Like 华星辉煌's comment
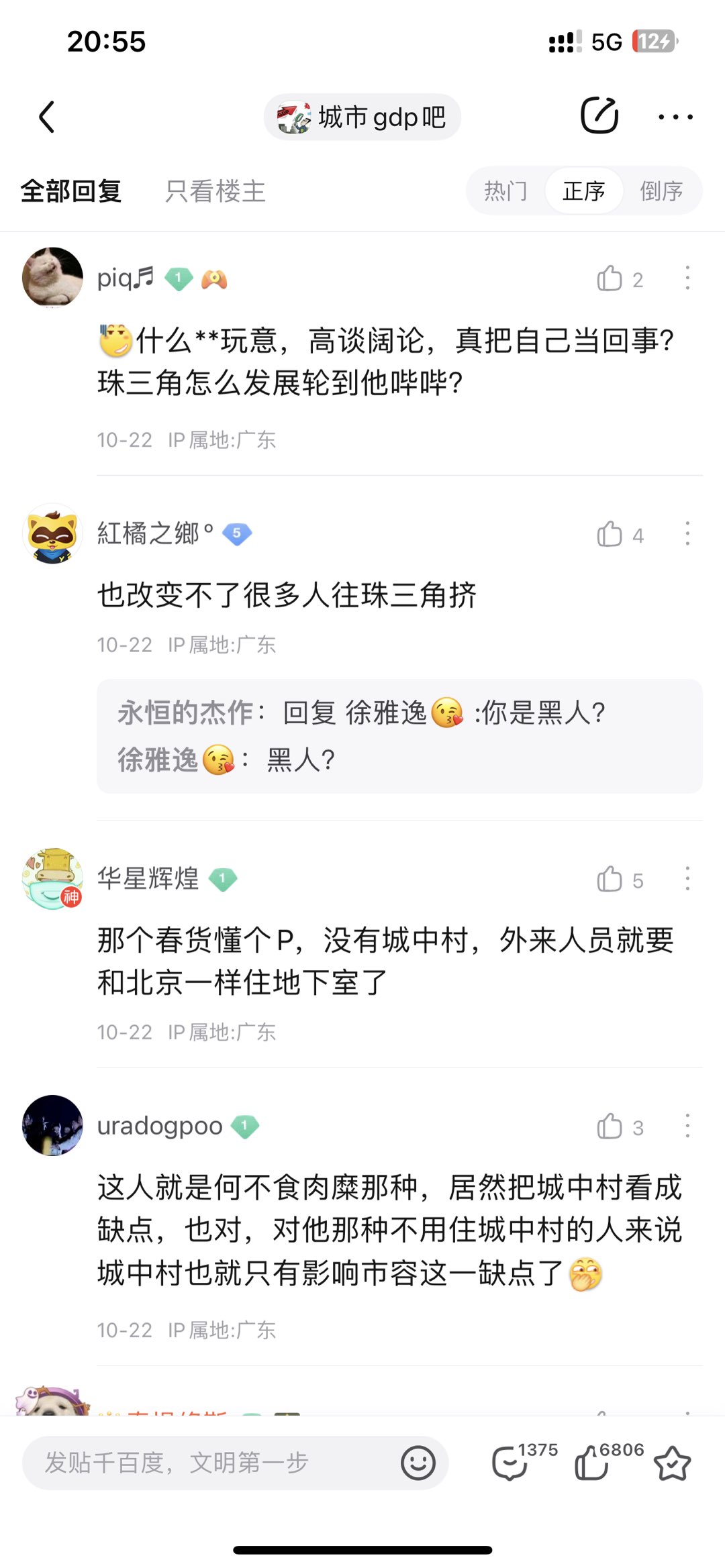 [x=611, y=880]
